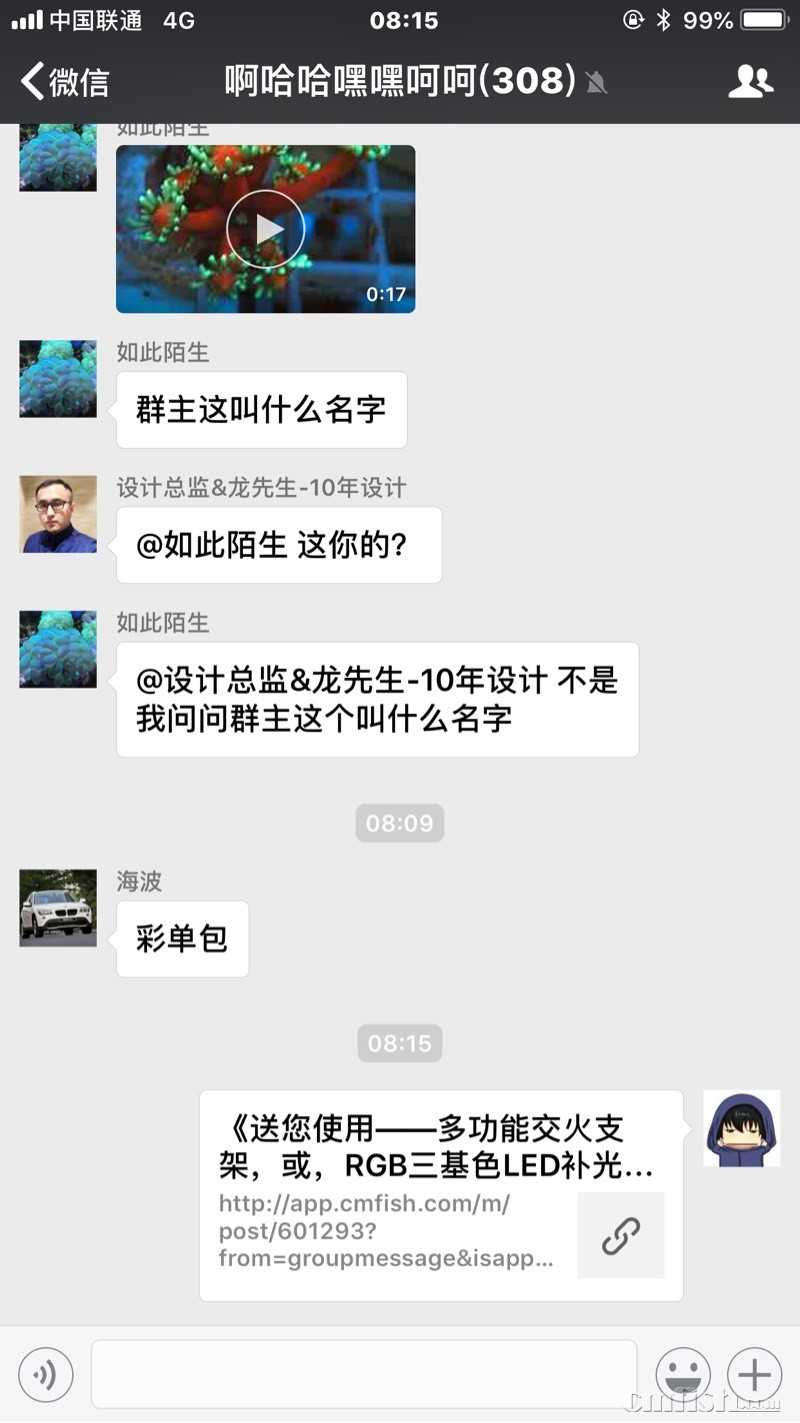Viewport: 800px width, 1423px height.
Task: Tap the back arrow to return to chats
Action: click(x=30, y=81)
